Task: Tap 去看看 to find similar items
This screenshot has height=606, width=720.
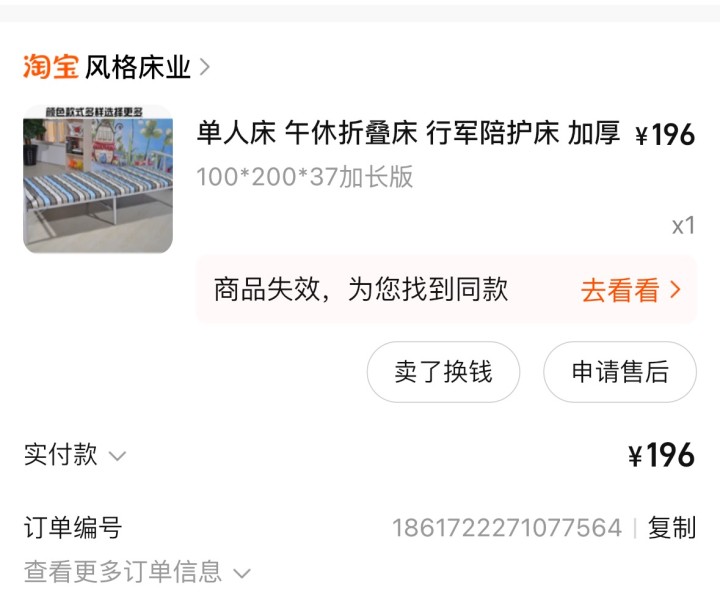Action: [630, 290]
